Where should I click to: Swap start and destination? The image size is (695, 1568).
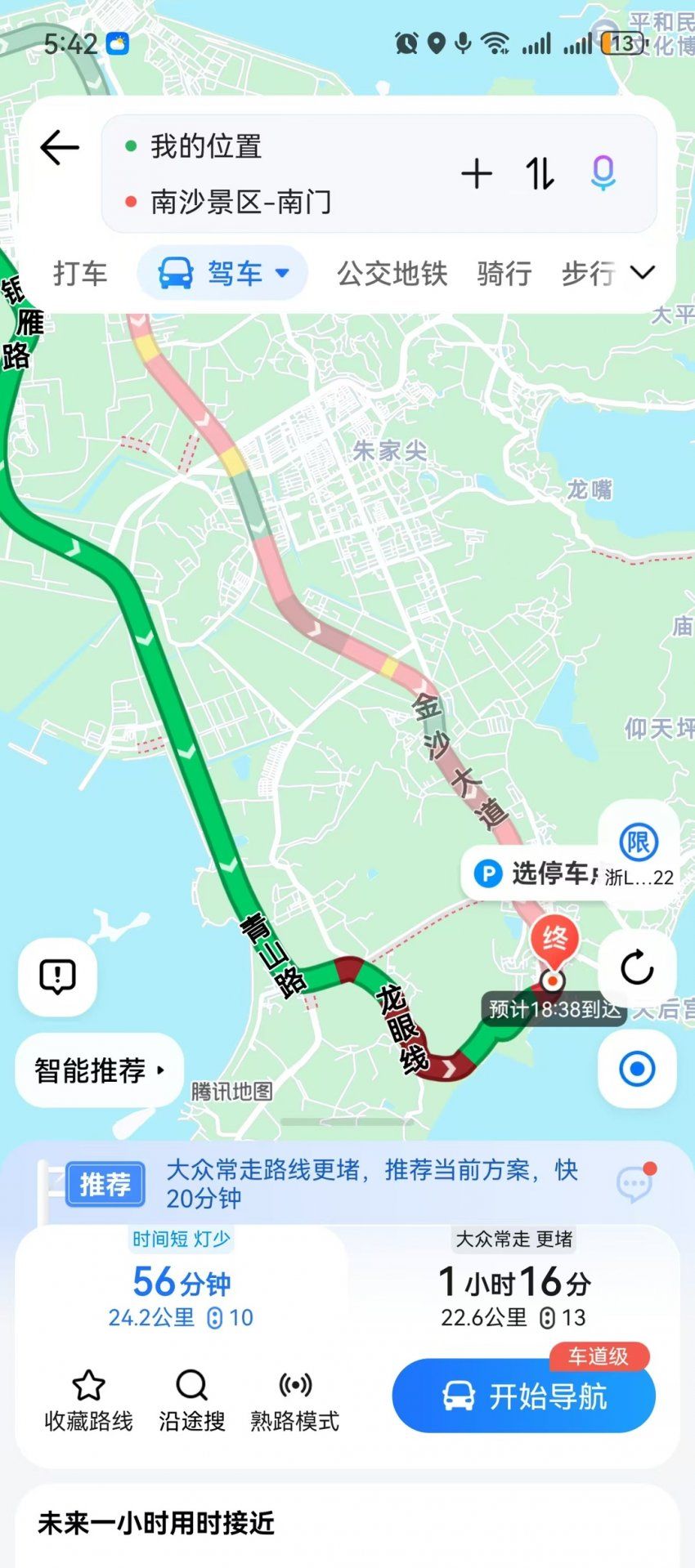click(x=540, y=174)
